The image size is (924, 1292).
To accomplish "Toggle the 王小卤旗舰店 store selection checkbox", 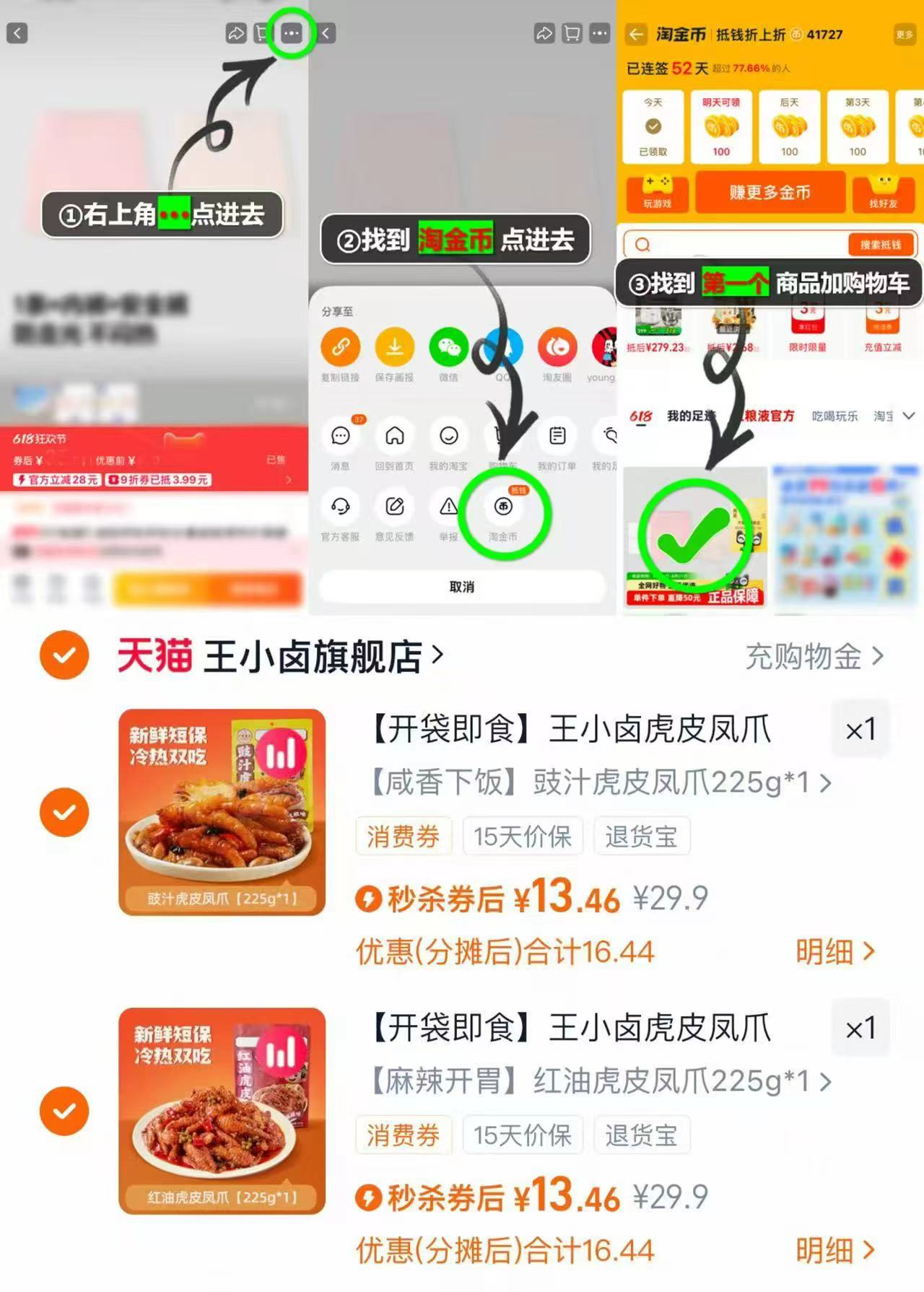I will (64, 655).
